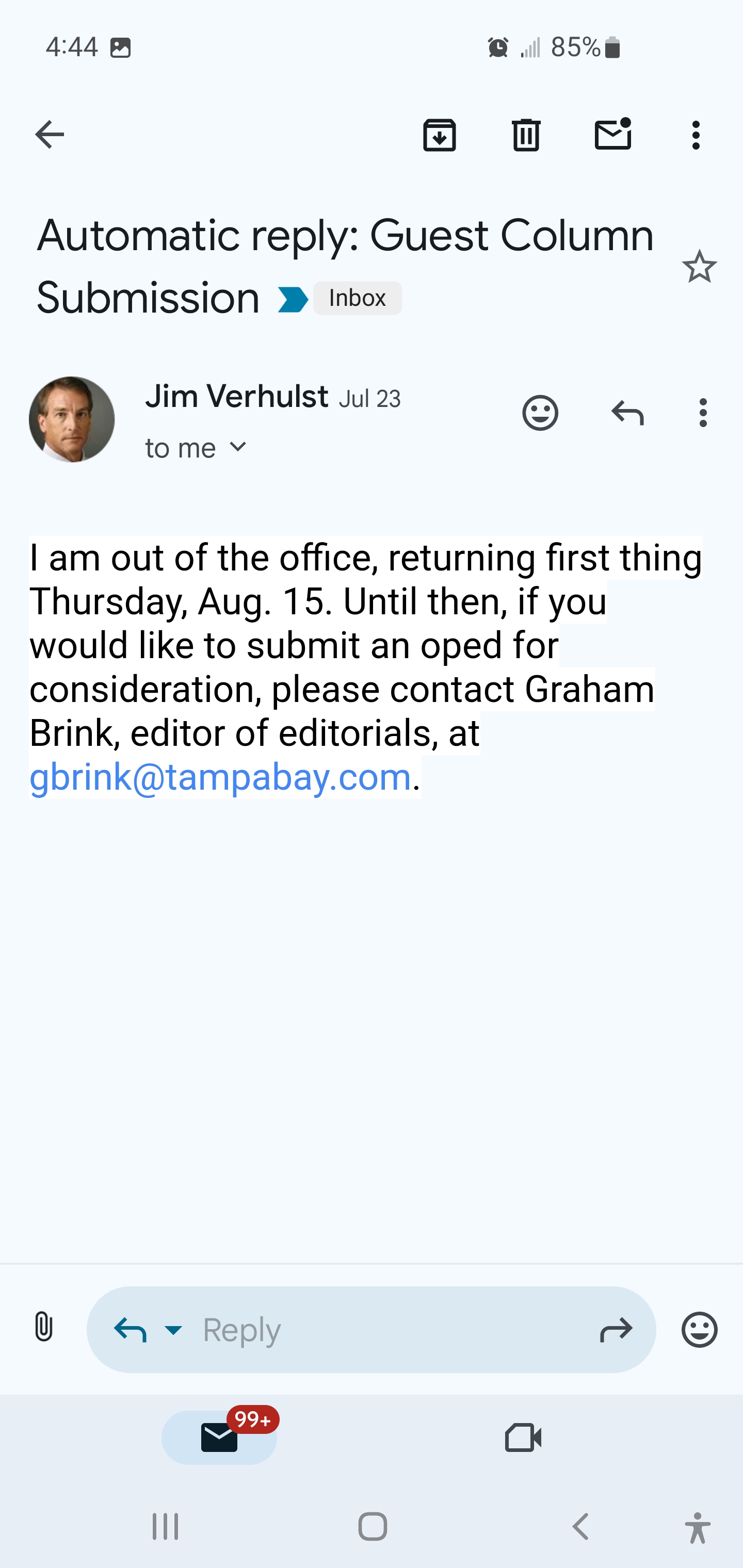The width and height of the screenshot is (743, 1568).
Task: Tap the Inbox label chip
Action: tap(358, 298)
